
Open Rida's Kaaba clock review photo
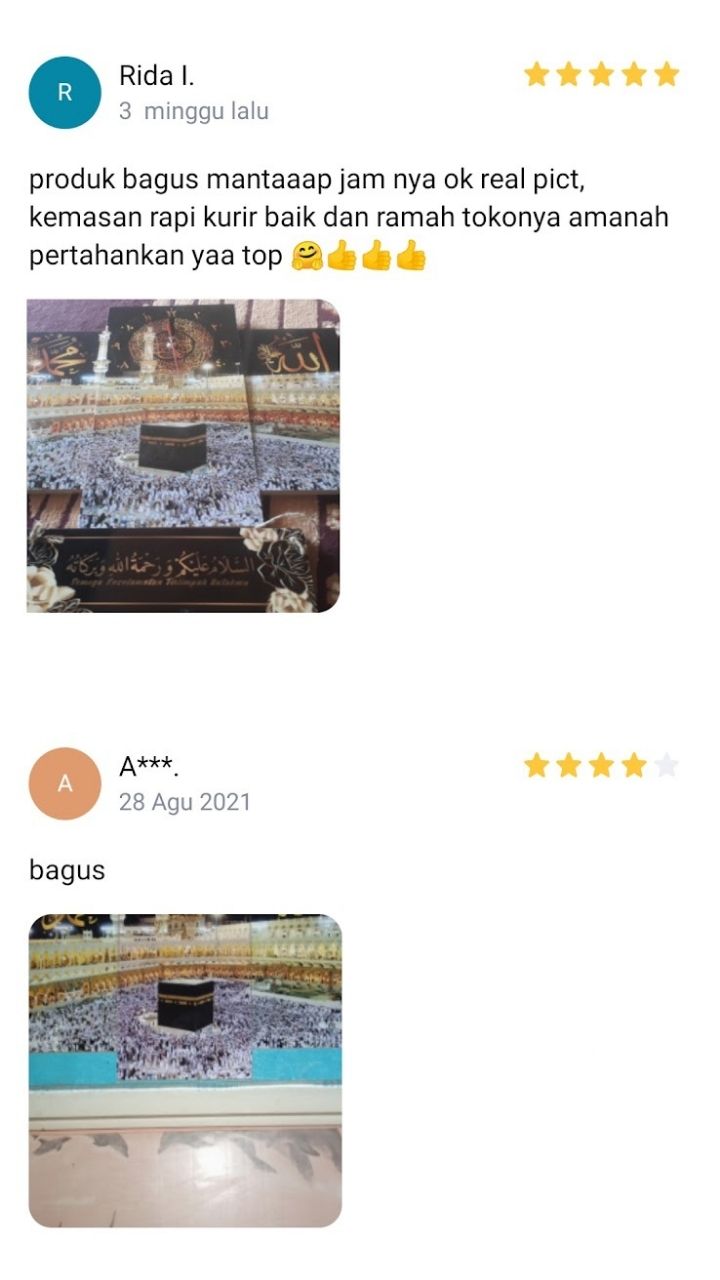[183, 455]
